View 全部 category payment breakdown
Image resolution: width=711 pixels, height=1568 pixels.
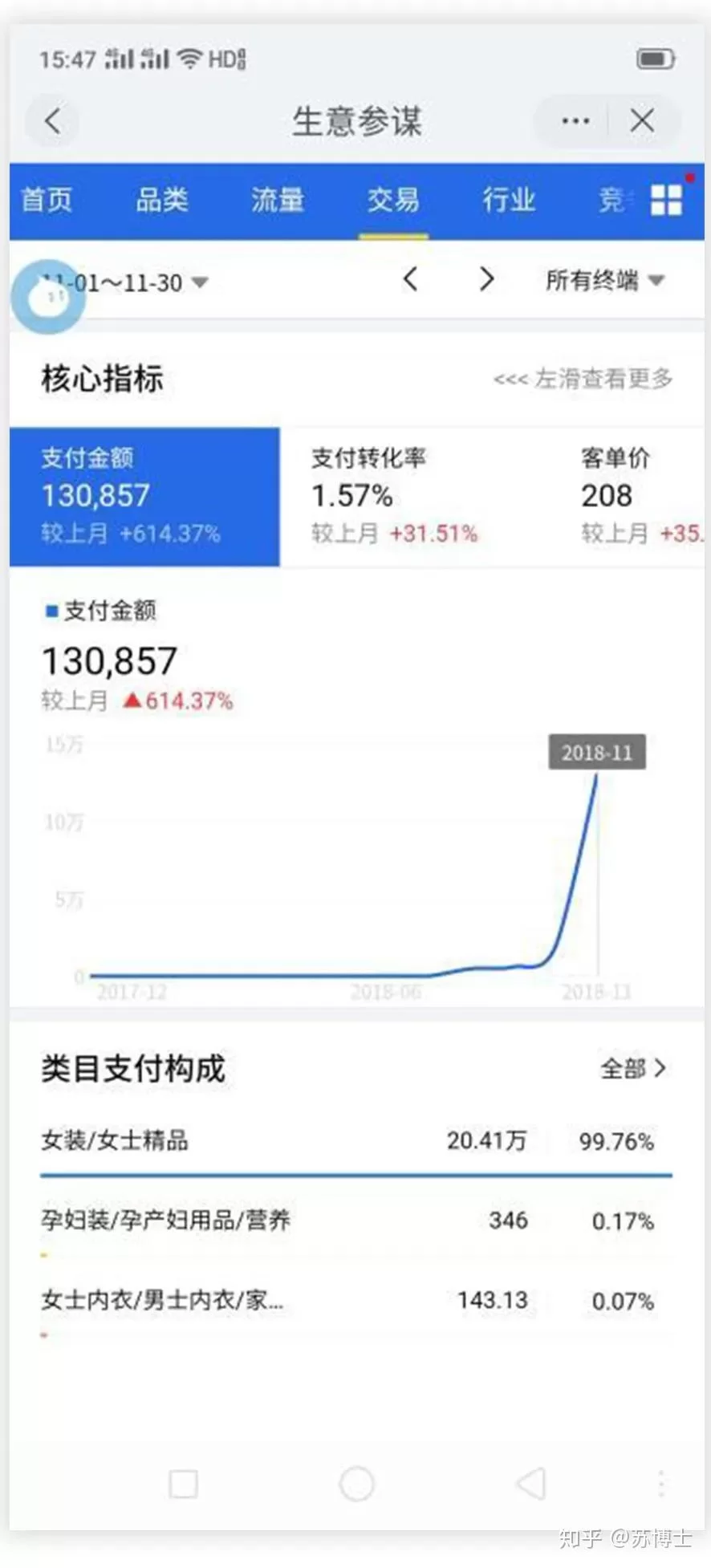coord(633,1068)
